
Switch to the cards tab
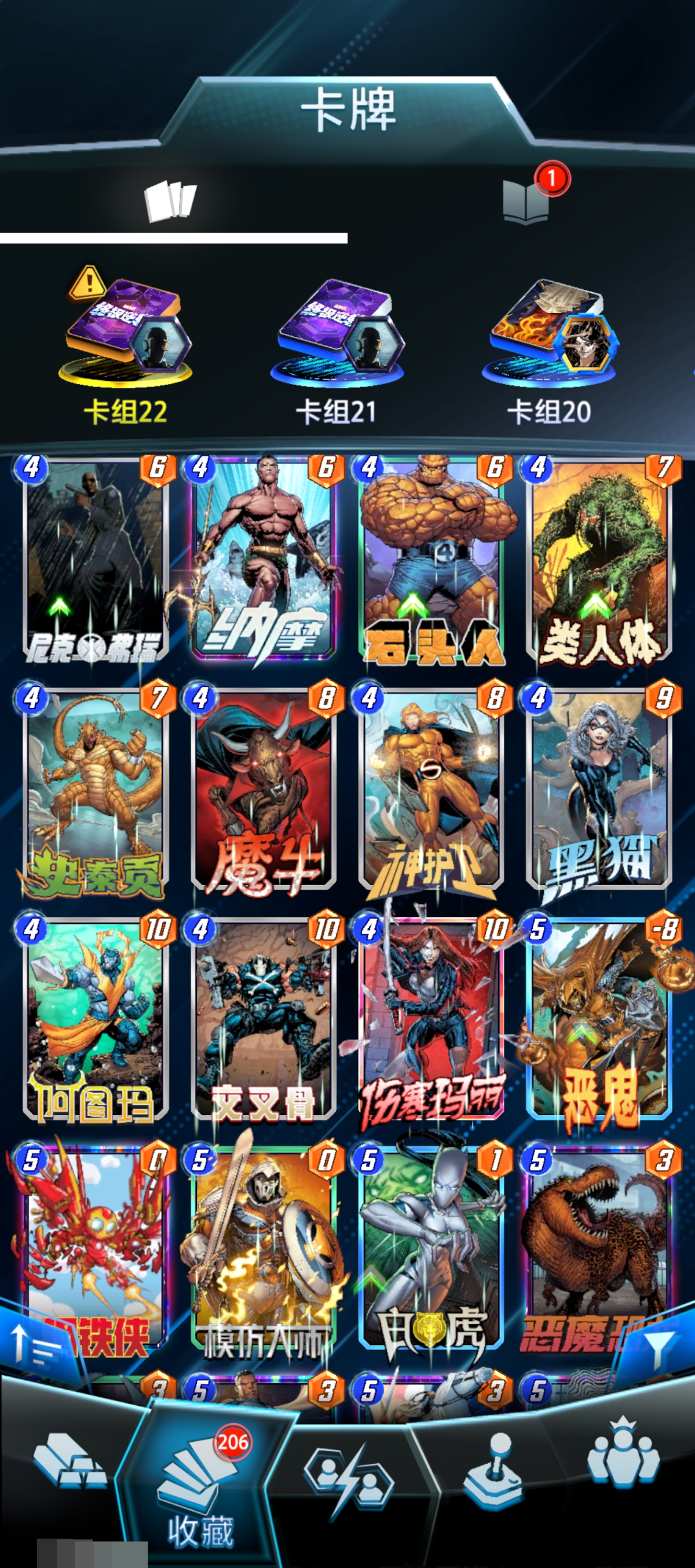(x=170, y=201)
